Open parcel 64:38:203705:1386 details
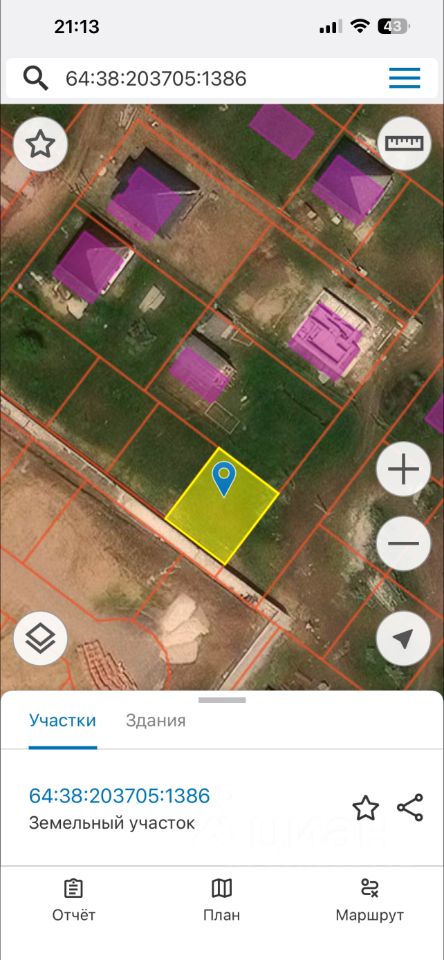Image resolution: width=444 pixels, height=960 pixels. pyautogui.click(x=119, y=796)
